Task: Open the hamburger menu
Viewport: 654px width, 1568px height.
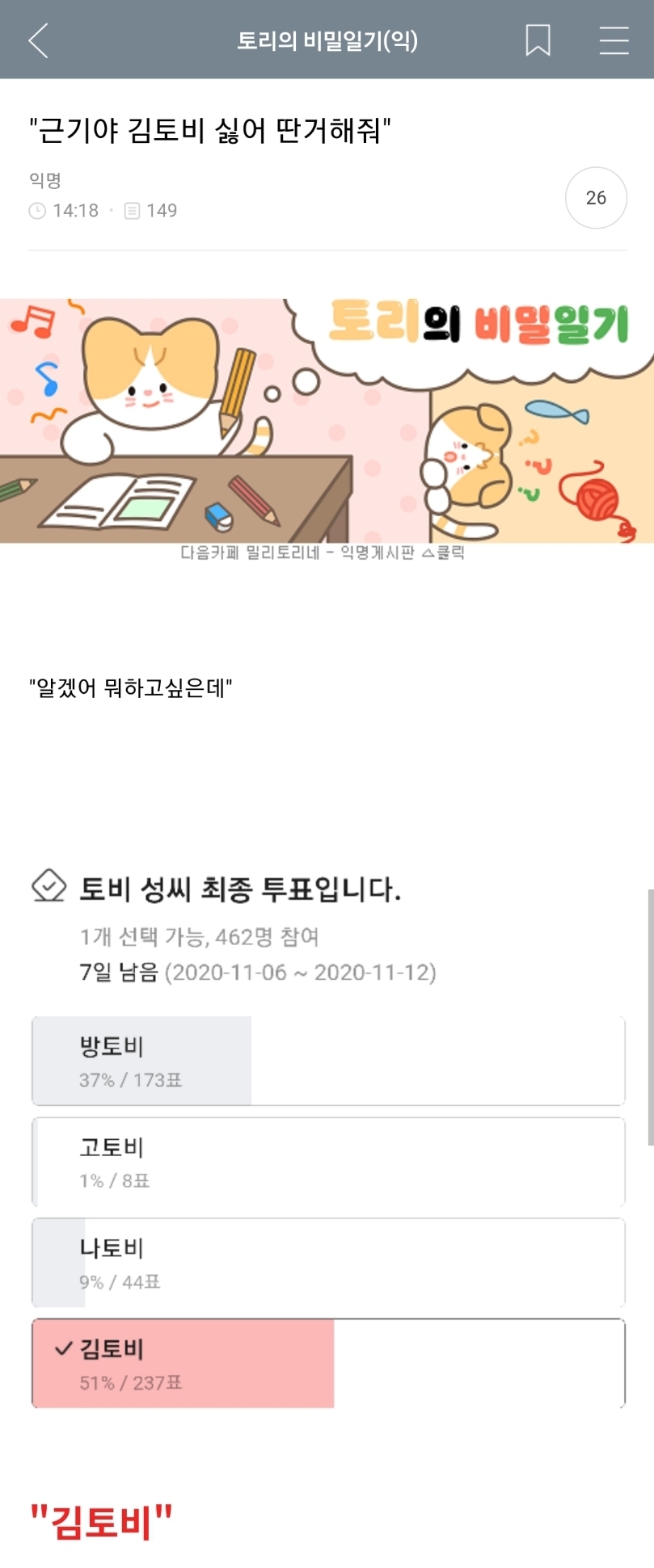Action: pyautogui.click(x=614, y=40)
